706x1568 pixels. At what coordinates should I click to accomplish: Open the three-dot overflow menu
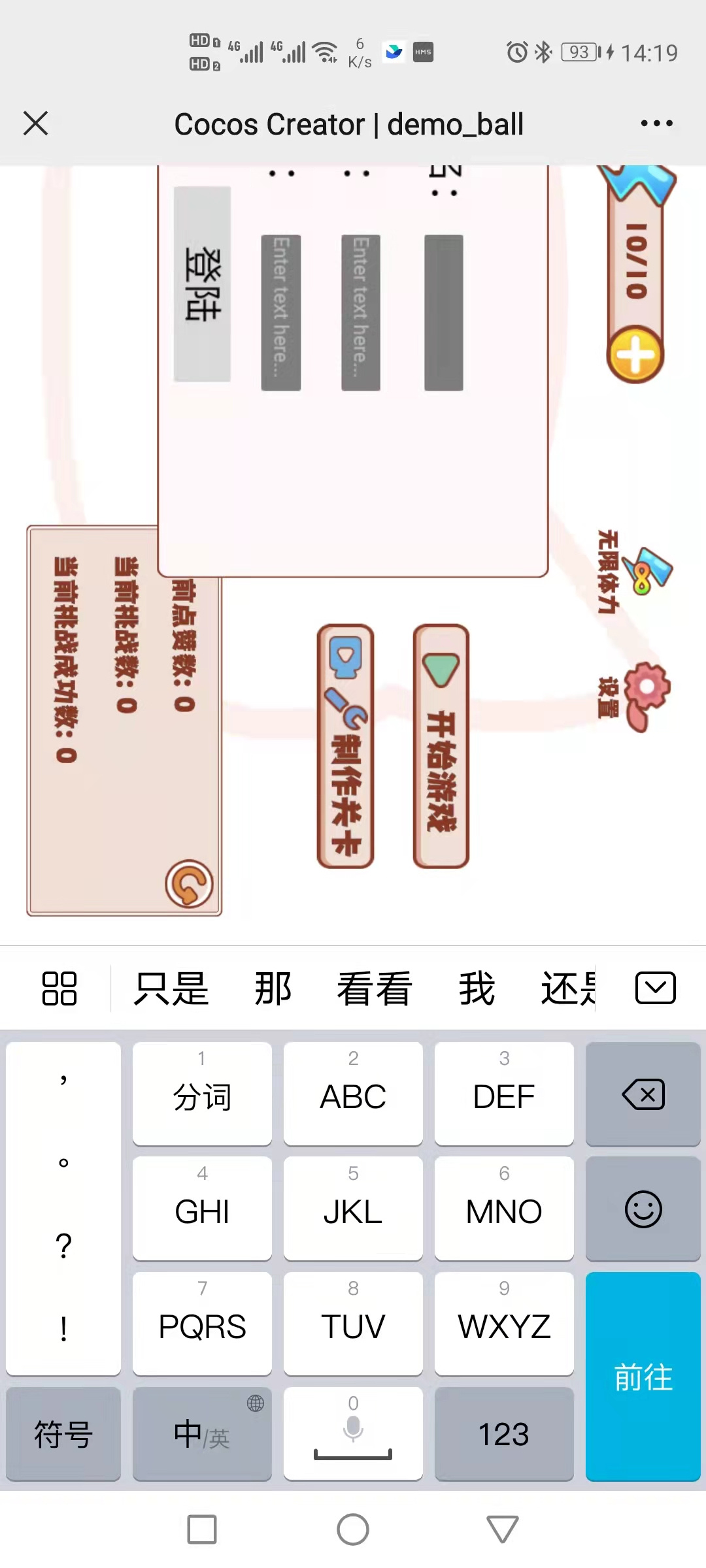click(x=656, y=123)
